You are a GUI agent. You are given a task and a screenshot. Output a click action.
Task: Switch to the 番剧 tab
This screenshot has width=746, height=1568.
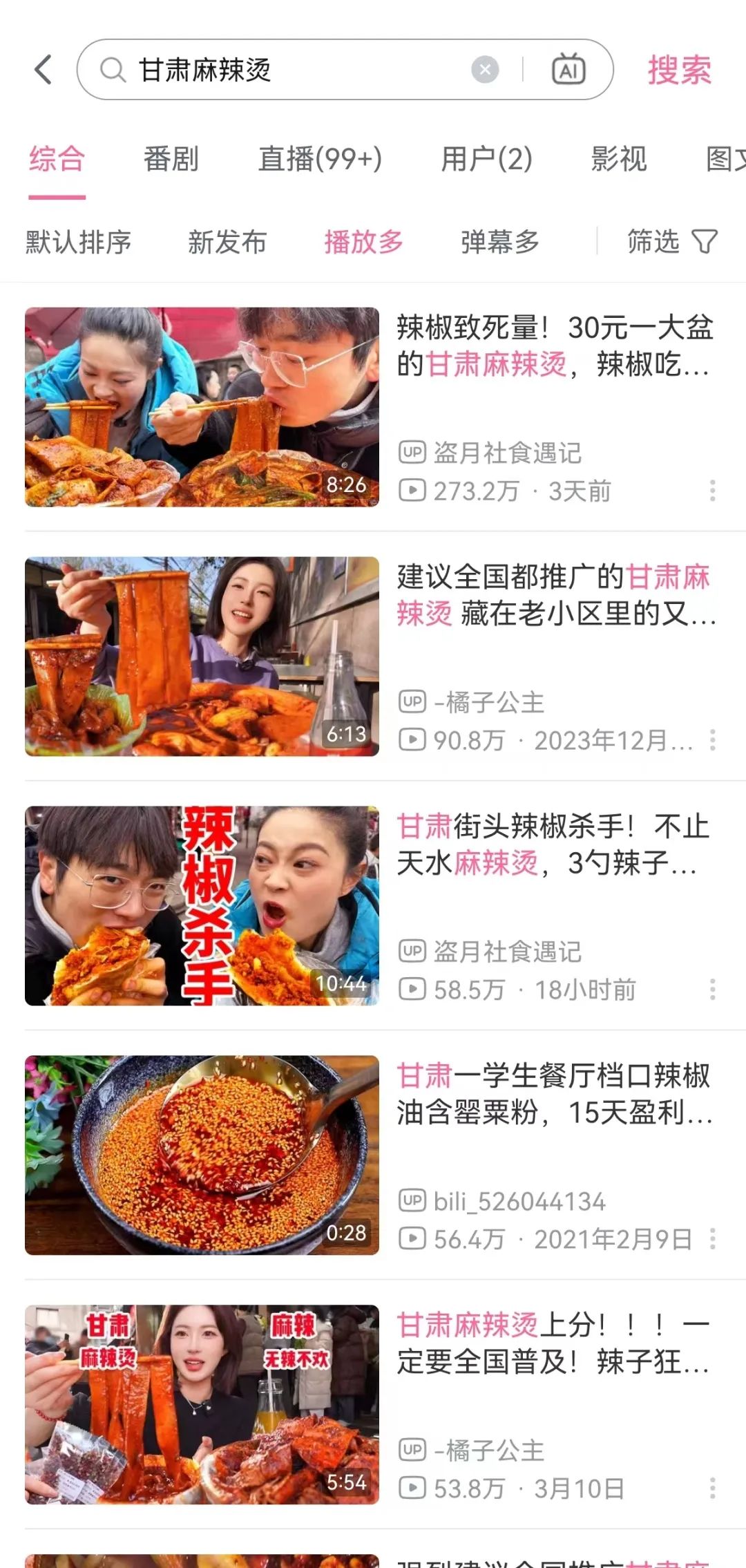171,159
